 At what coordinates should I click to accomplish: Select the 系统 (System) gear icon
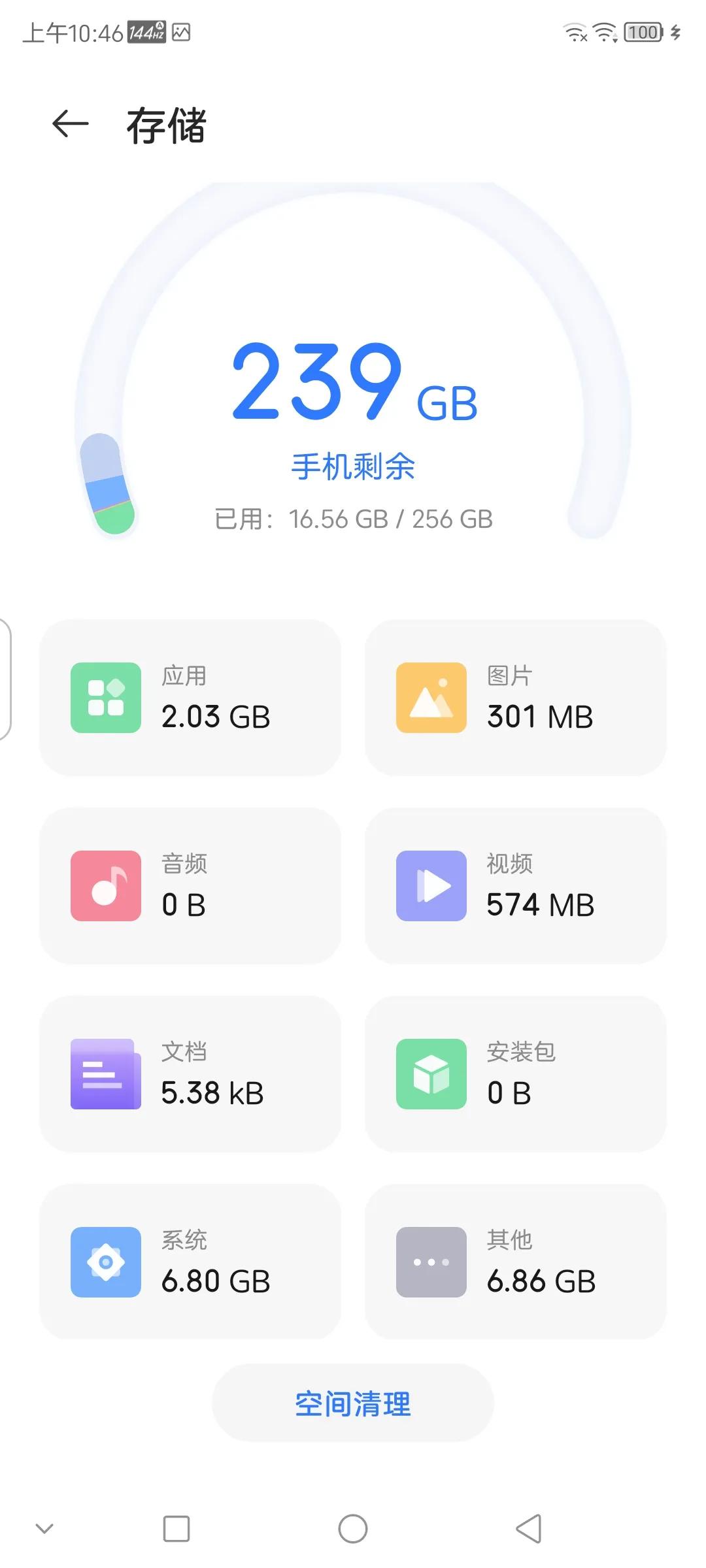105,1262
